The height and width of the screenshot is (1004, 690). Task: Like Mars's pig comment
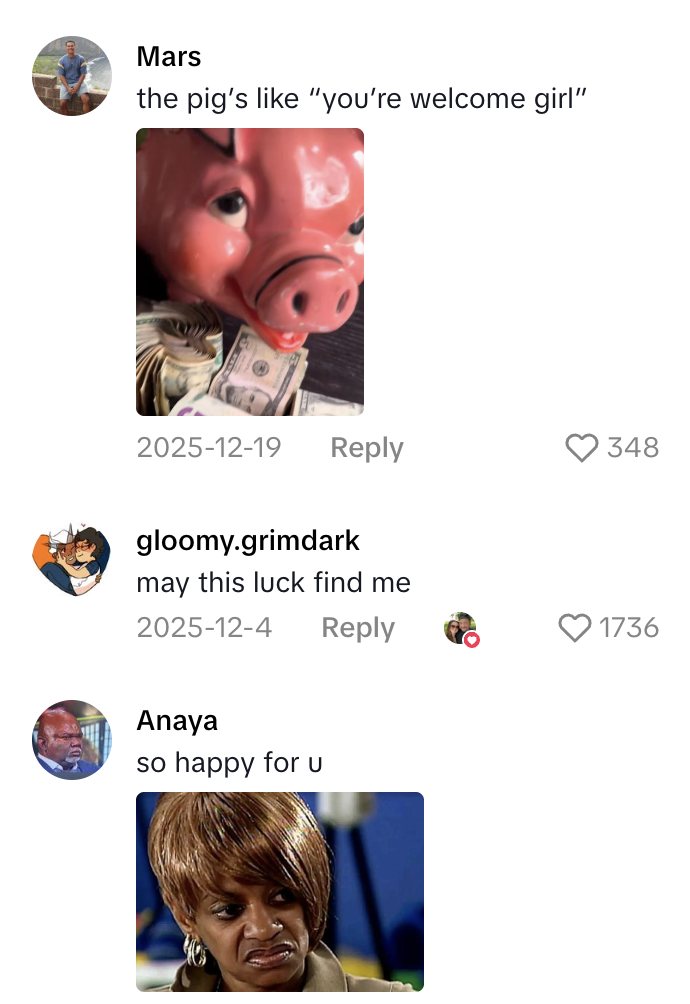pyautogui.click(x=582, y=447)
